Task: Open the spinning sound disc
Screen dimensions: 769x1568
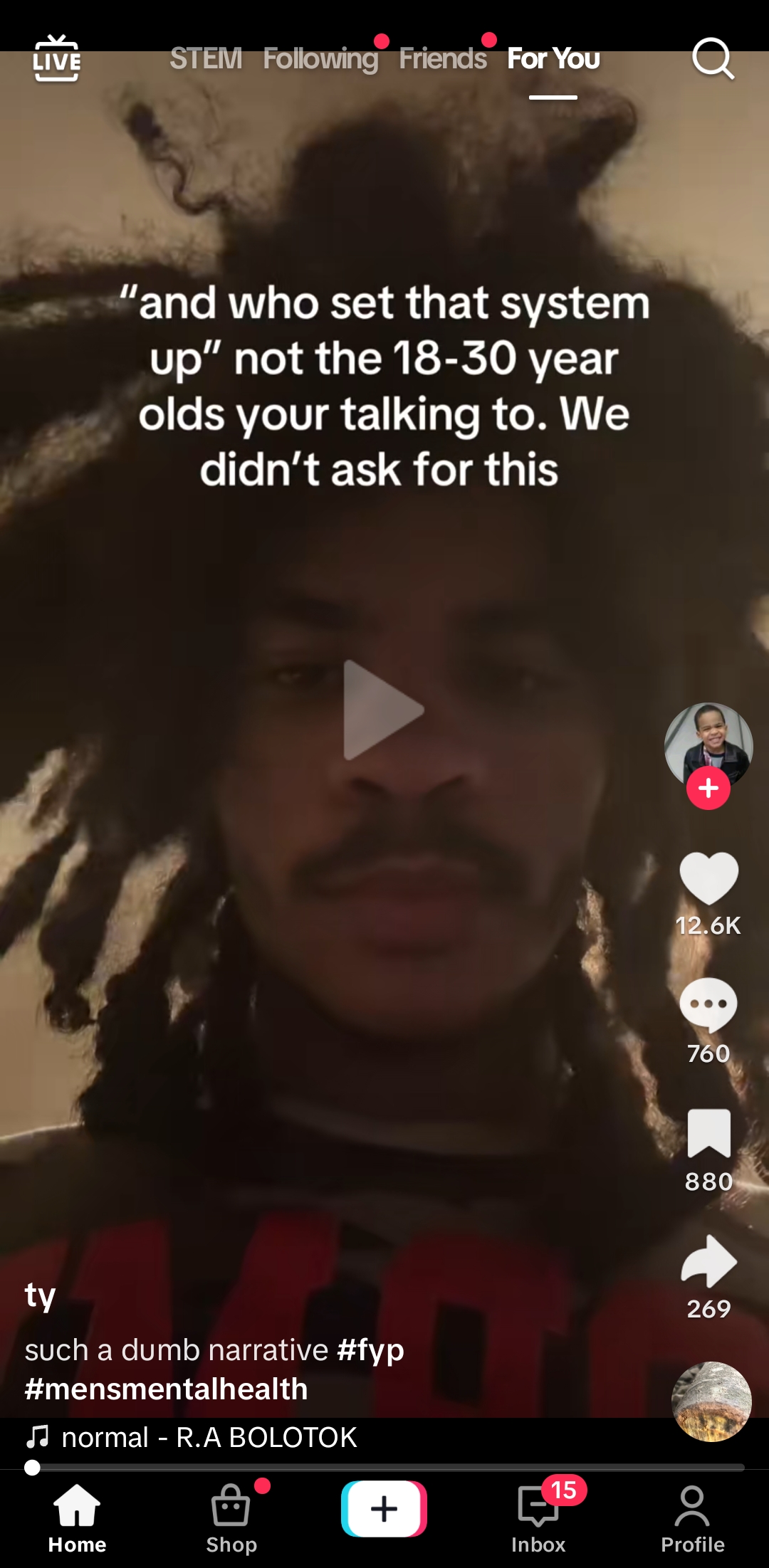Action: click(711, 1401)
